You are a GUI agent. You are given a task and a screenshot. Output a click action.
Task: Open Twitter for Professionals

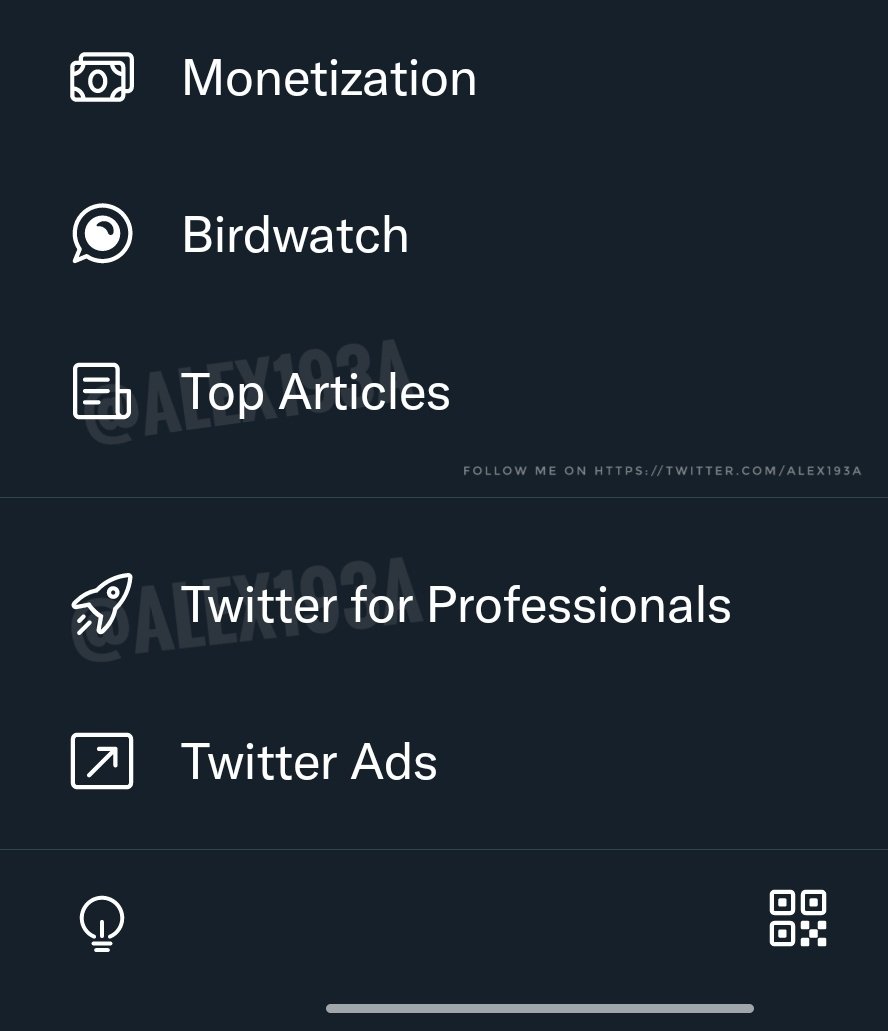455,604
